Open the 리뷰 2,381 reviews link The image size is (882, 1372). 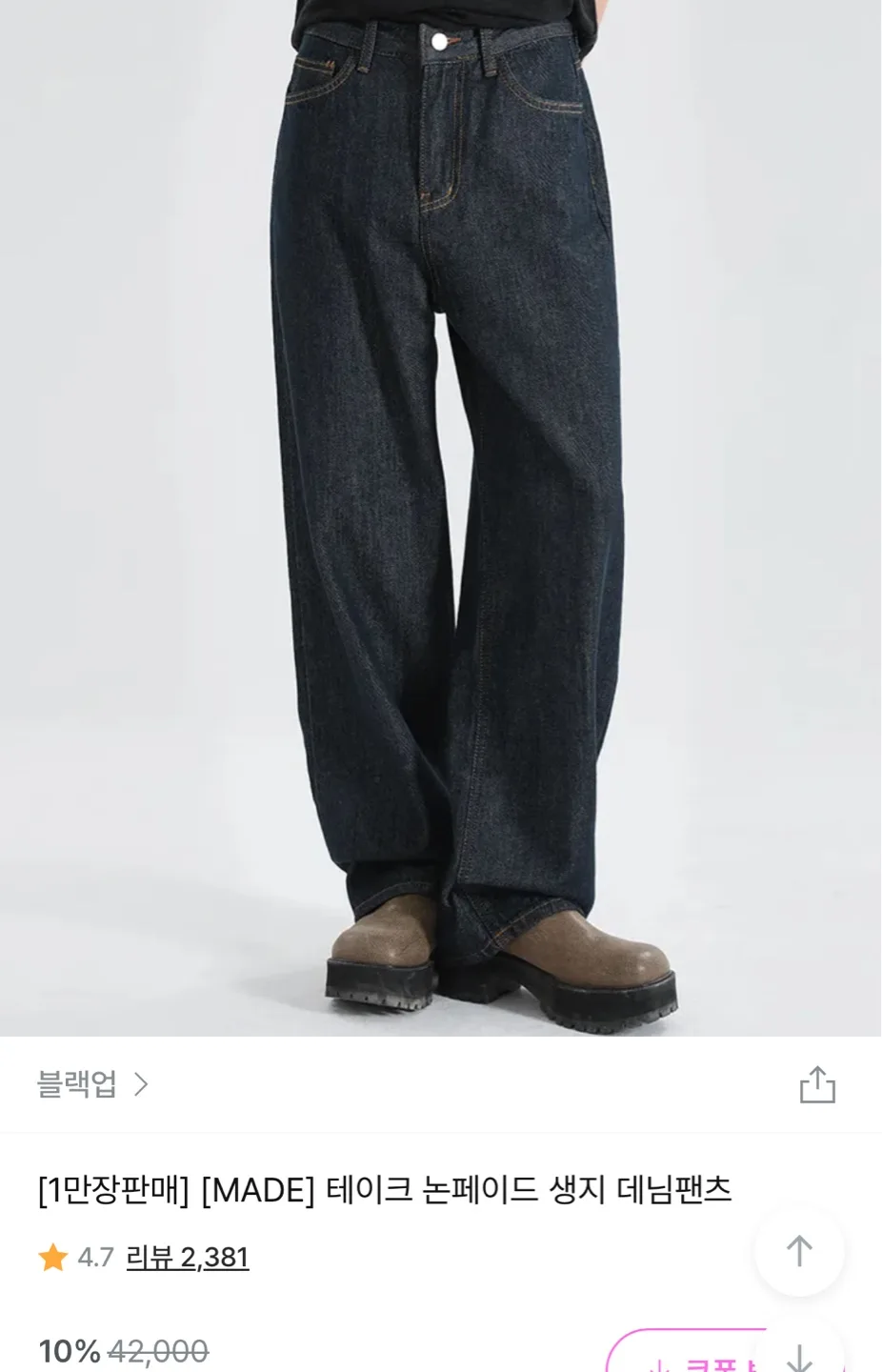(x=188, y=1258)
